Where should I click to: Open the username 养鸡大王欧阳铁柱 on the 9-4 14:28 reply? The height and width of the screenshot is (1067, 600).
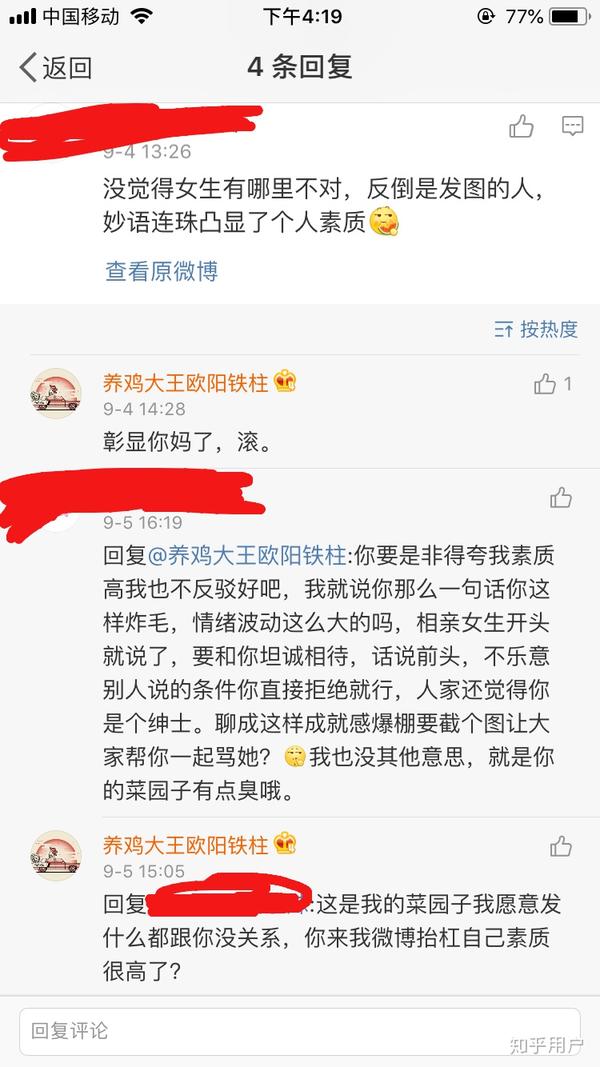186,382
